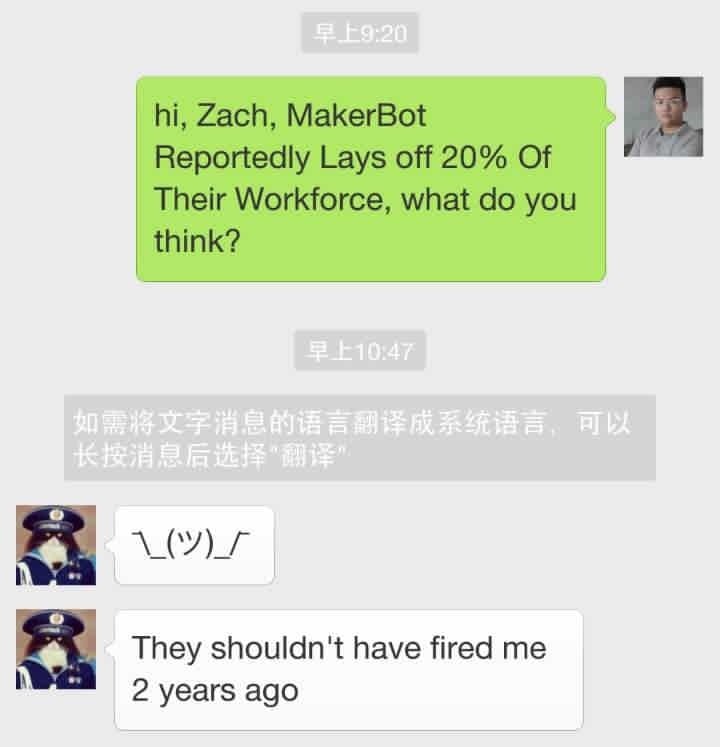Open avatar beside "They shouldn't have fired me"
Viewport: 720px width, 747px height.
click(x=56, y=649)
